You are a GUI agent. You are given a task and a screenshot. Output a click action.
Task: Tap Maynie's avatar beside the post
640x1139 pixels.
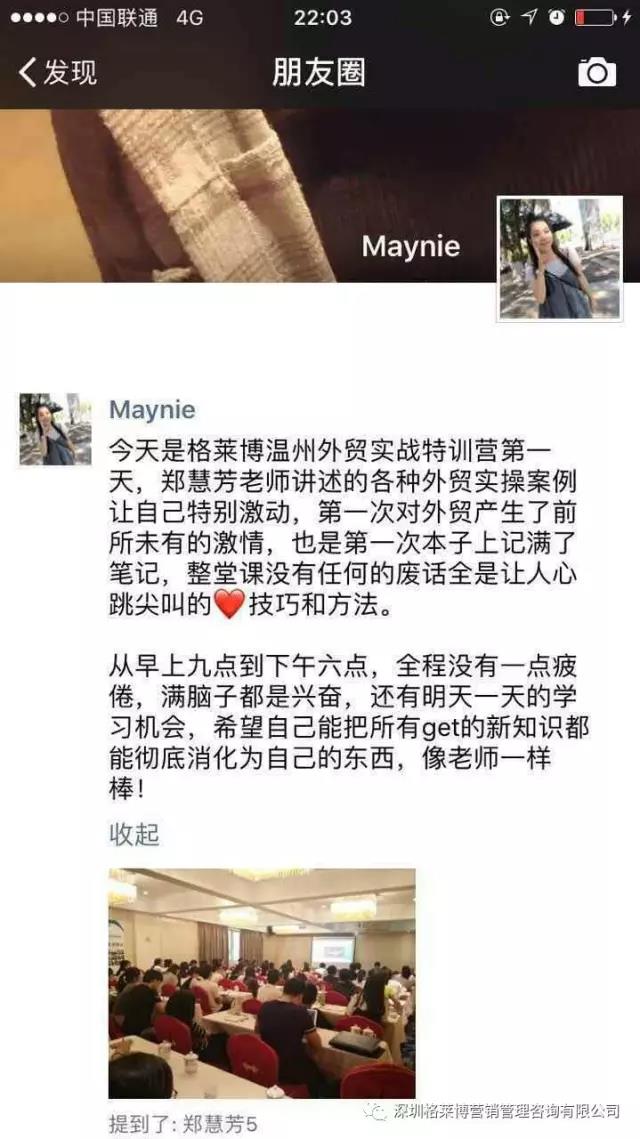(48, 429)
